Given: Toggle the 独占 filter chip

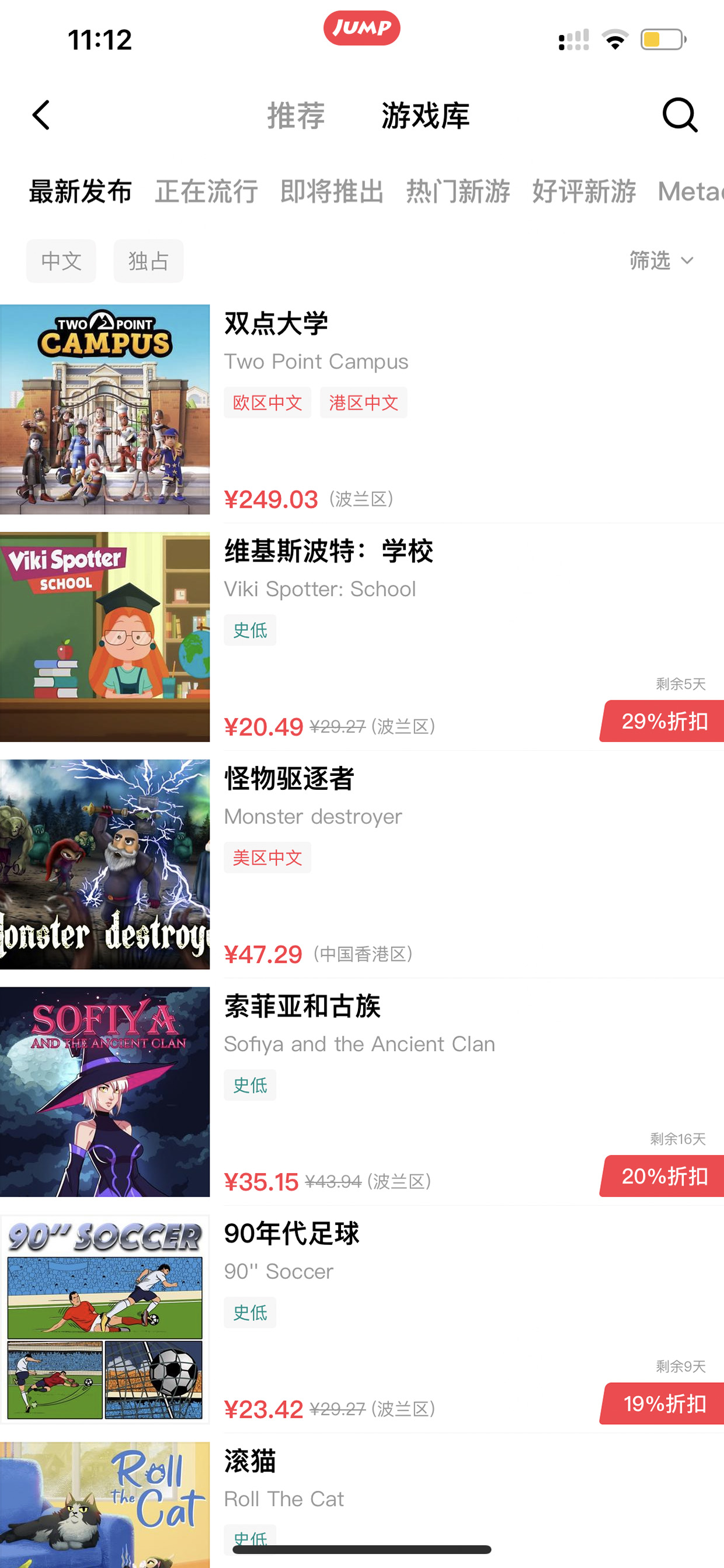Looking at the screenshot, I should click(x=148, y=261).
